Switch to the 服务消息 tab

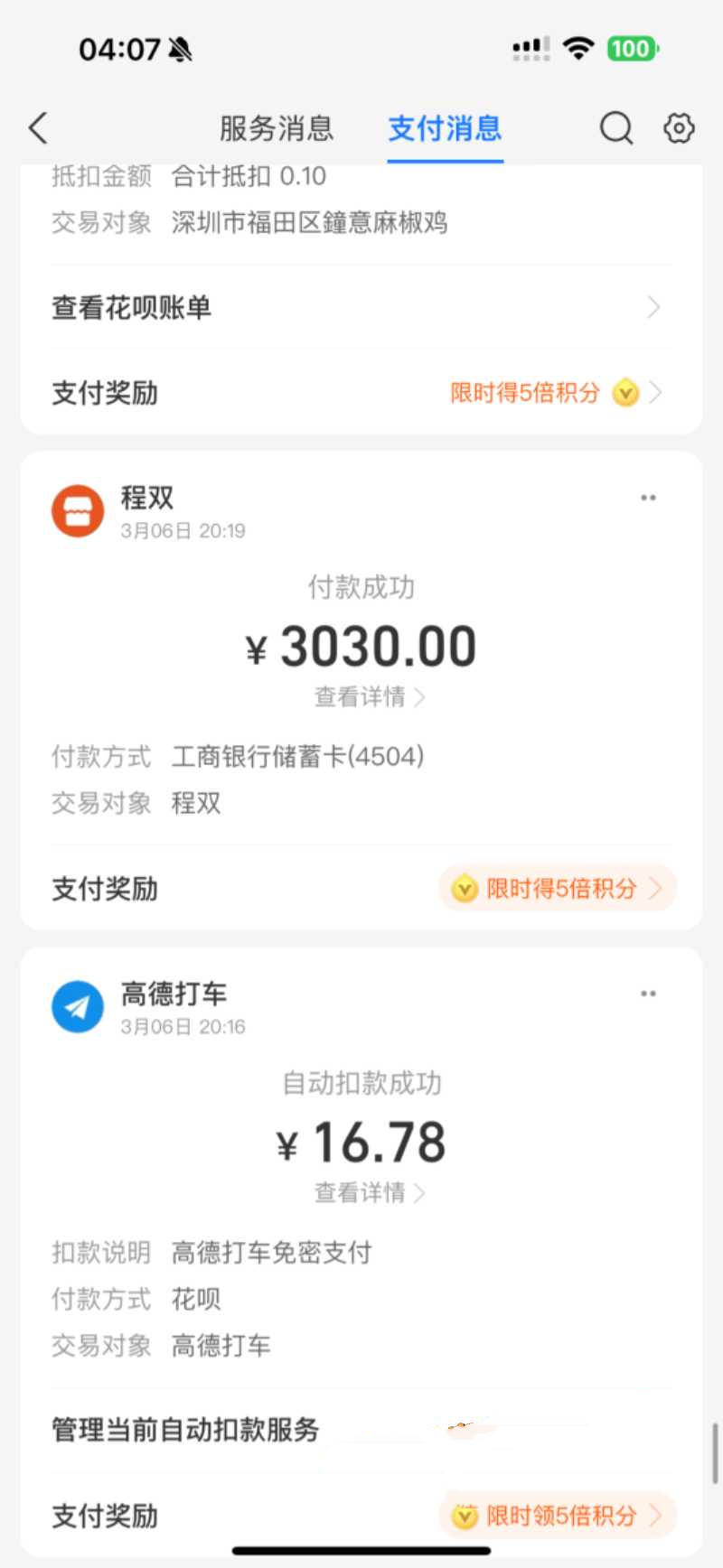(275, 129)
